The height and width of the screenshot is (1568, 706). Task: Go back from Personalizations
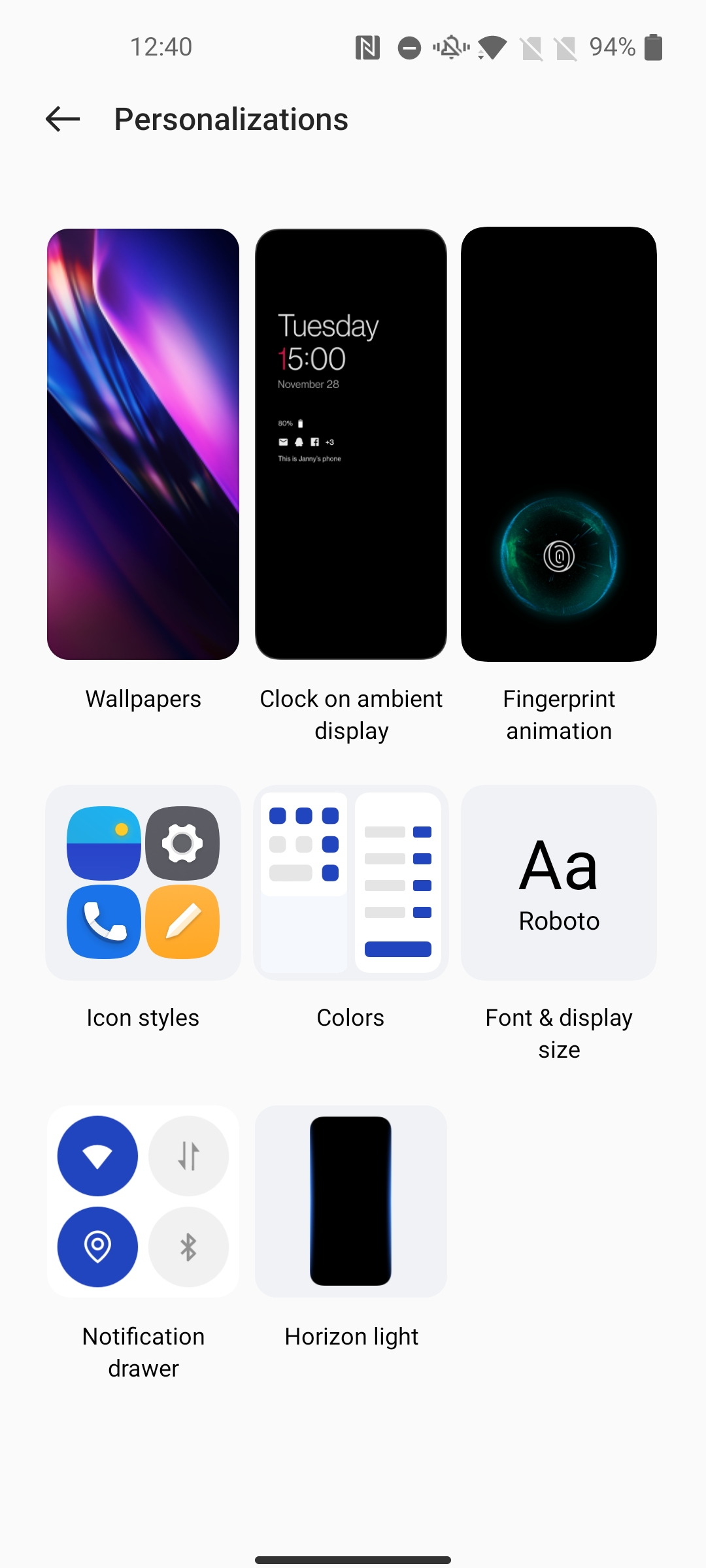click(63, 119)
